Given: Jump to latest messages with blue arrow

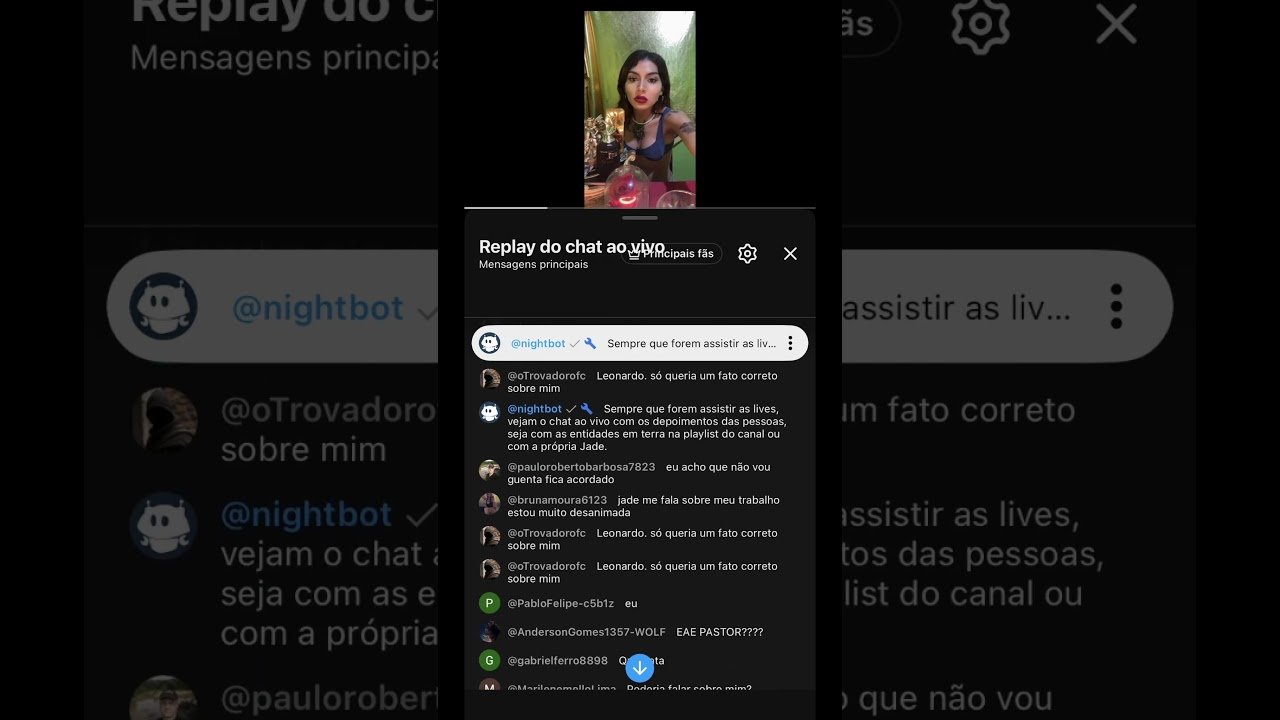Looking at the screenshot, I should (x=639, y=668).
